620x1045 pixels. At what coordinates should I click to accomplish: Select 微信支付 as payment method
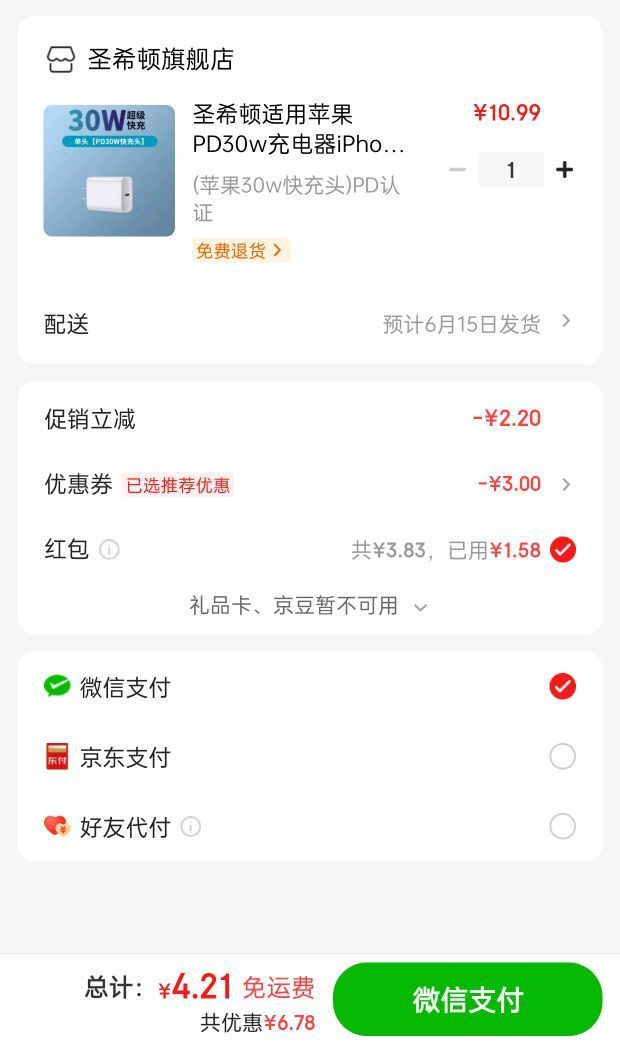309,687
